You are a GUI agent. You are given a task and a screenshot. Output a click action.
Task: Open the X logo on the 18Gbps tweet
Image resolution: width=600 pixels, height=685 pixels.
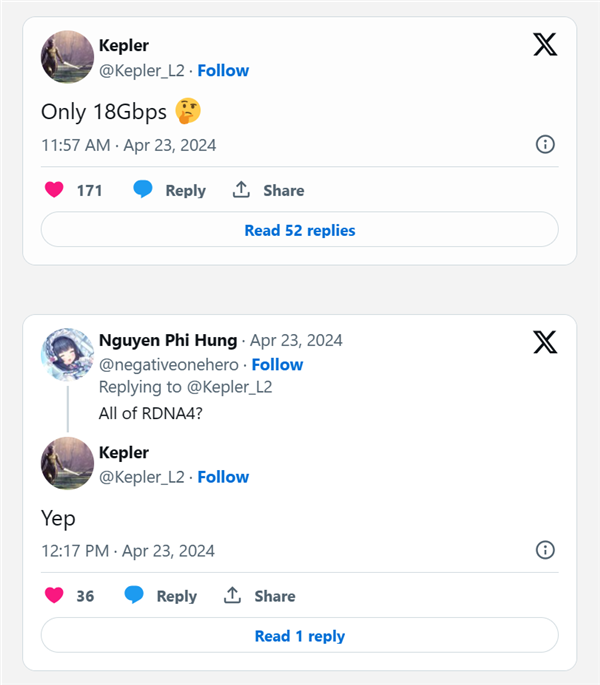(545, 45)
